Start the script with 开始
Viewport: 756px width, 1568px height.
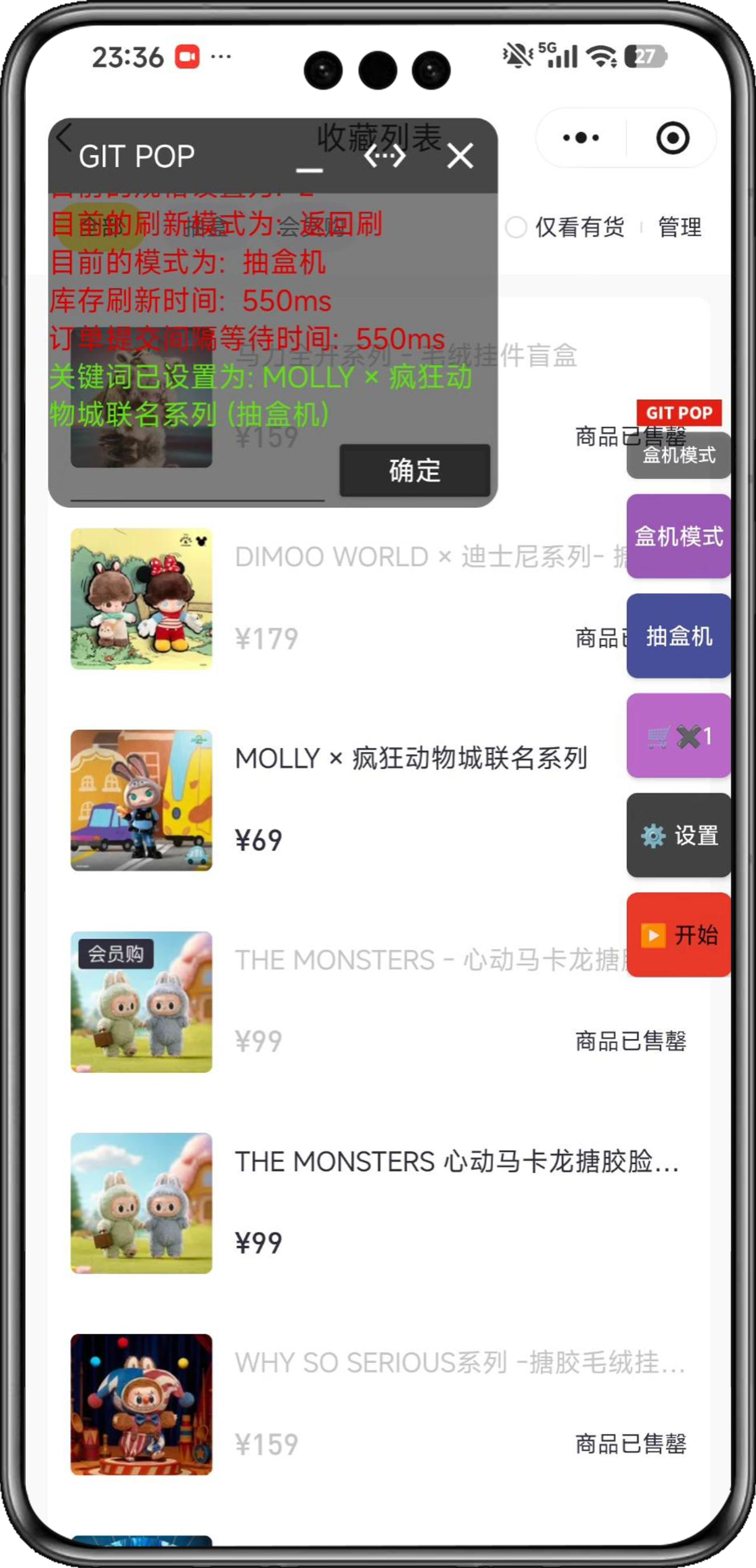[679, 935]
